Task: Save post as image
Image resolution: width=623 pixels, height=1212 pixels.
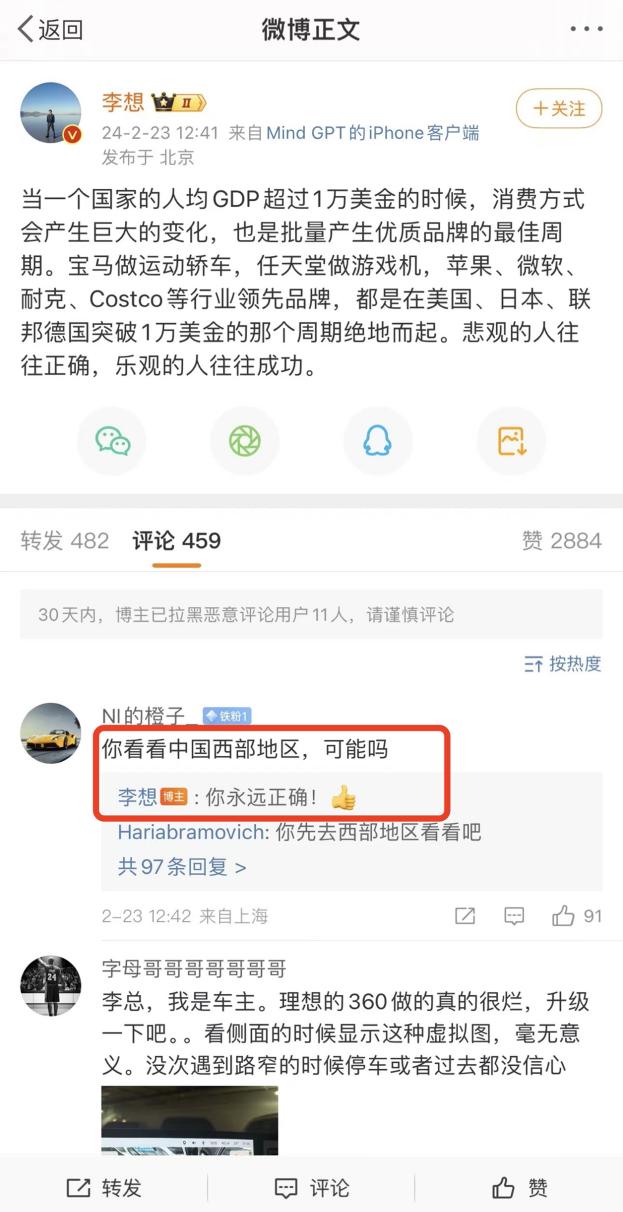Action: point(510,441)
